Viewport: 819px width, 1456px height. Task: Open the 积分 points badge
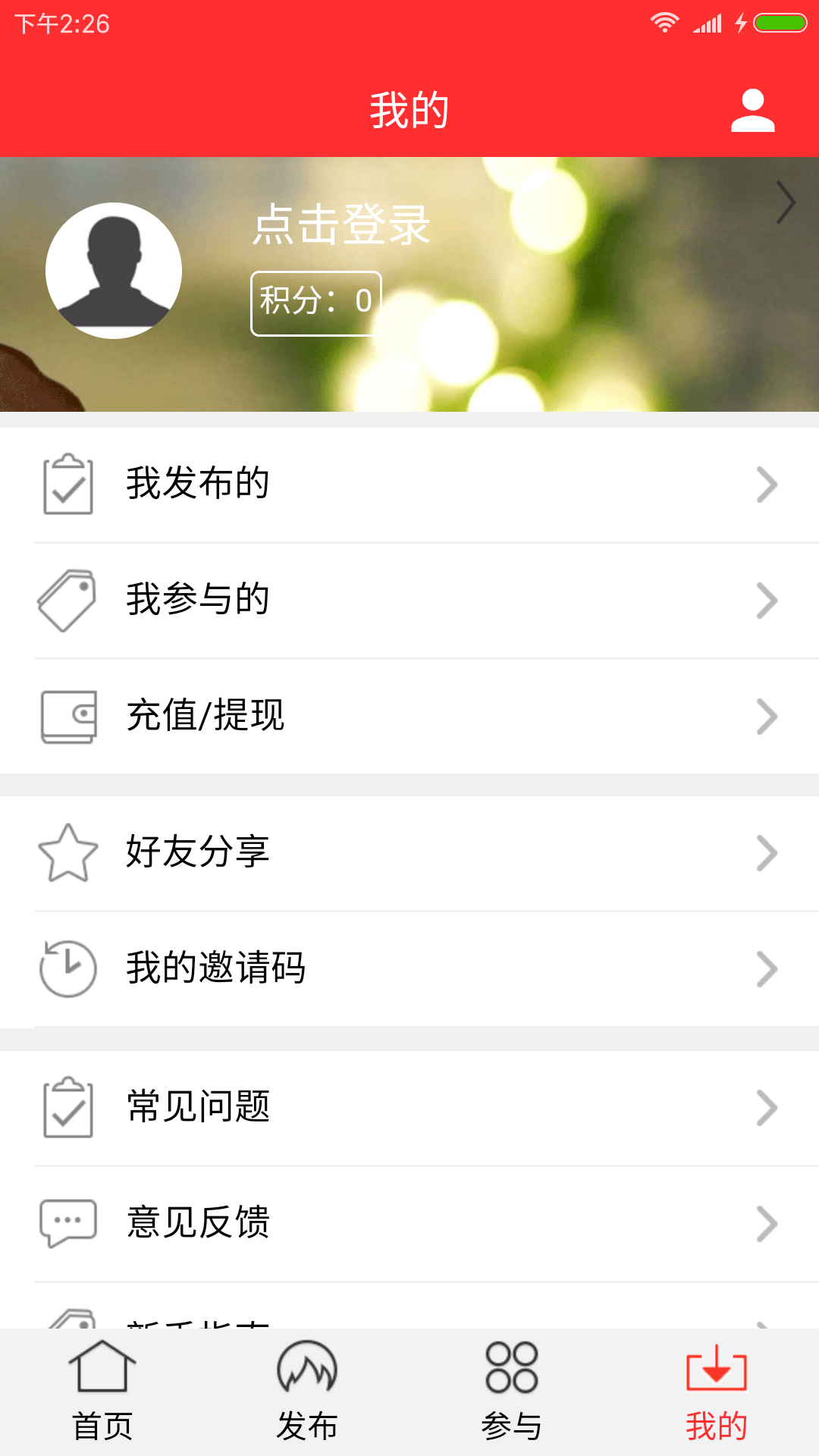point(315,303)
